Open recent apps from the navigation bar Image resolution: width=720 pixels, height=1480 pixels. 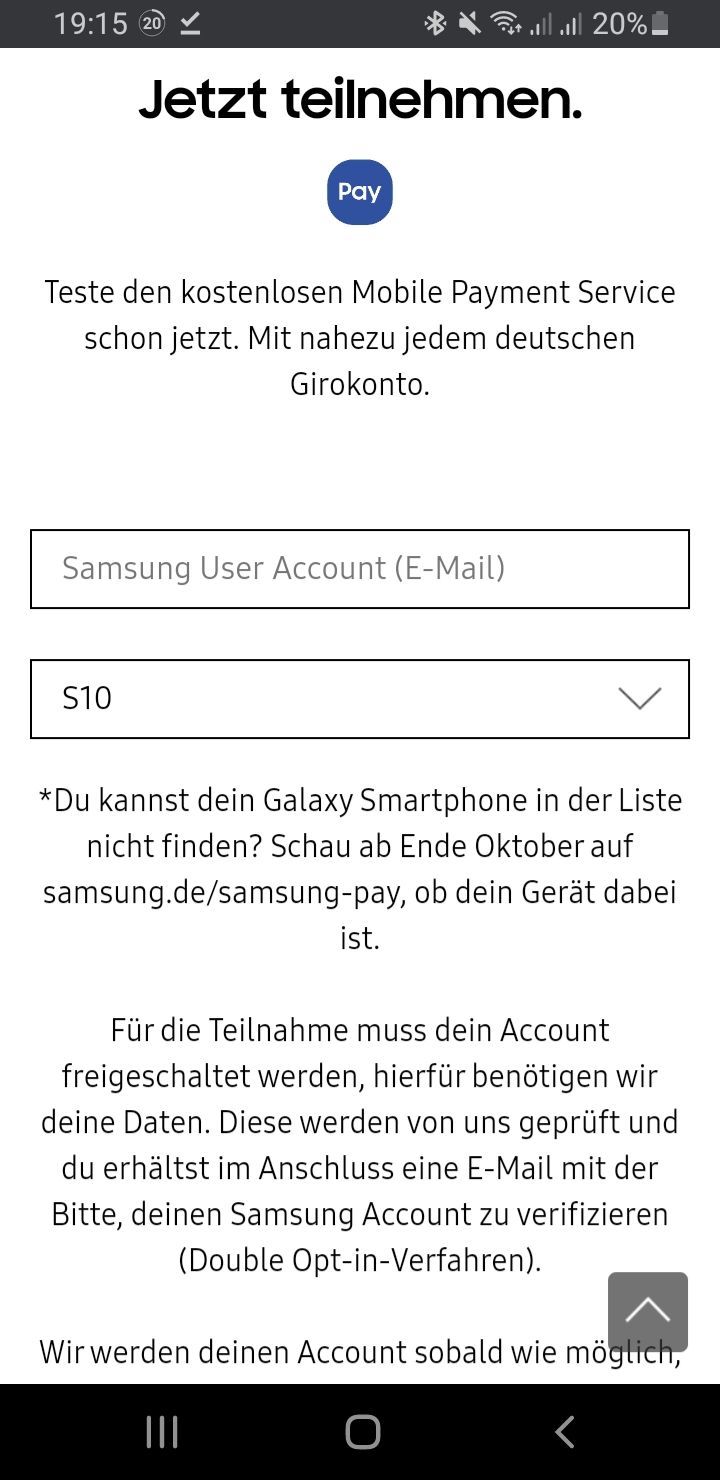(161, 1432)
